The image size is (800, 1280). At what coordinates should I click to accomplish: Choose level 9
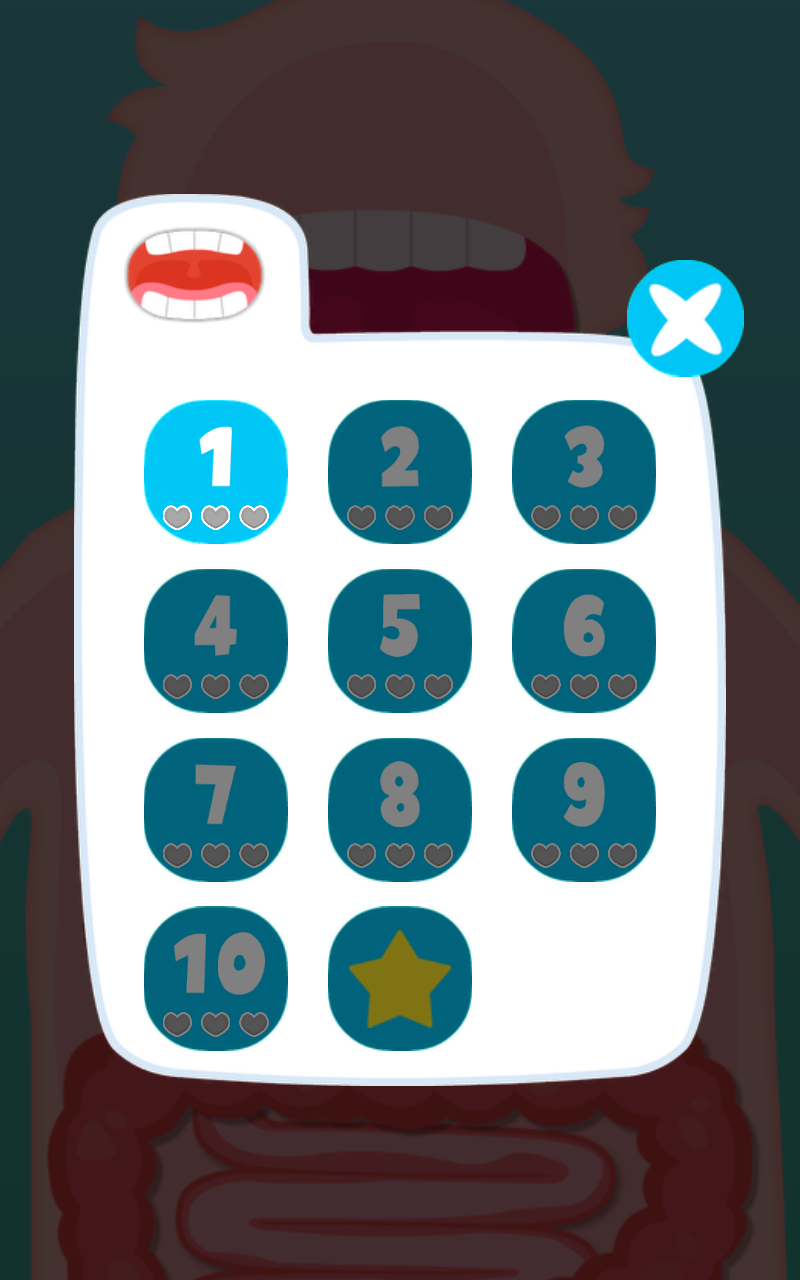tap(584, 810)
